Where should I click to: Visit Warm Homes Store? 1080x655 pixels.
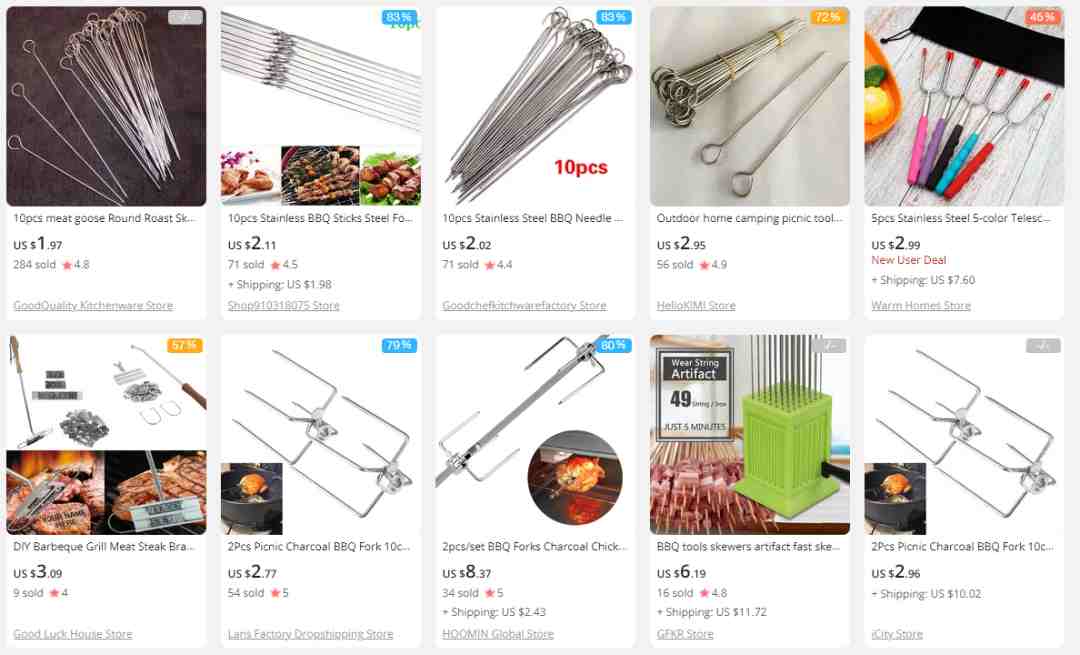click(x=920, y=305)
